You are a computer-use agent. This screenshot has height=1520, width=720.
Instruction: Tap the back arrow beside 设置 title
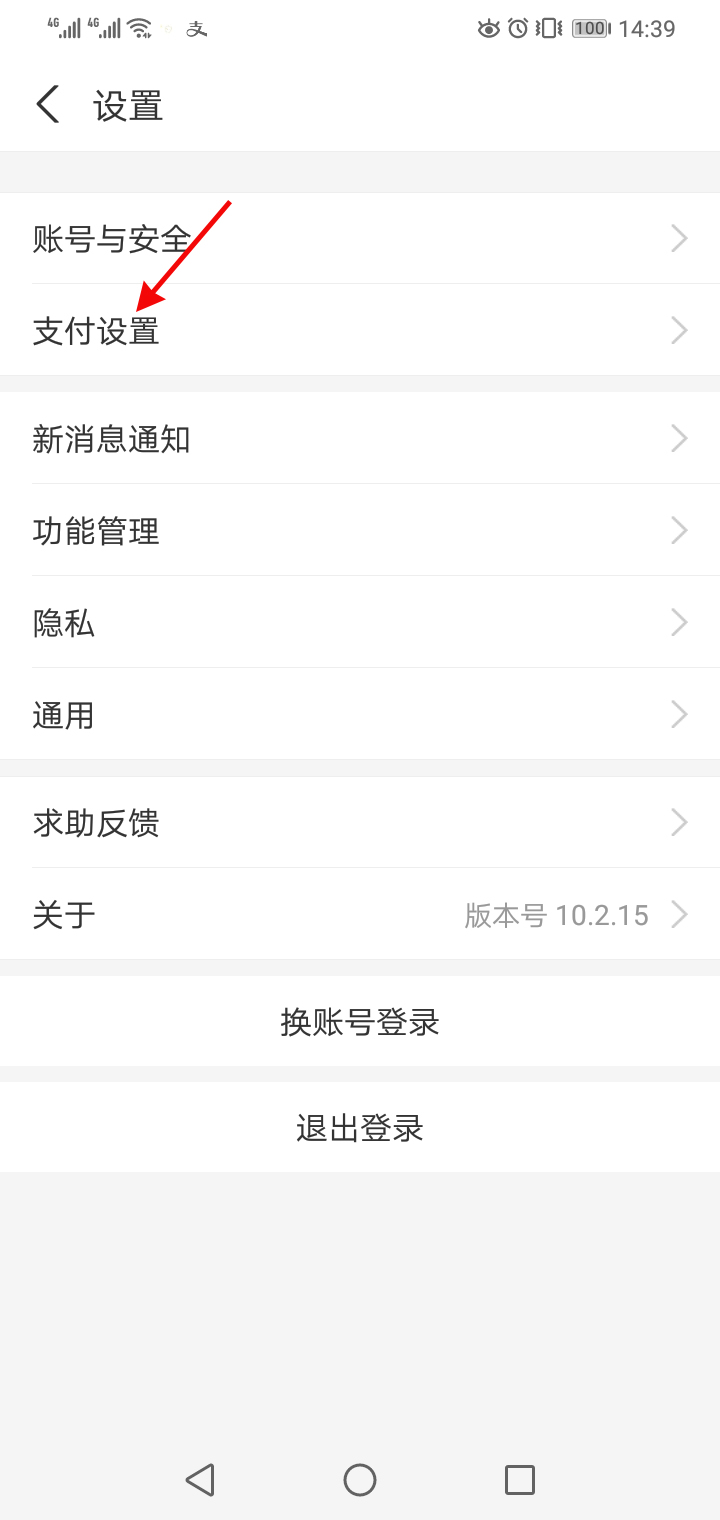coord(47,103)
